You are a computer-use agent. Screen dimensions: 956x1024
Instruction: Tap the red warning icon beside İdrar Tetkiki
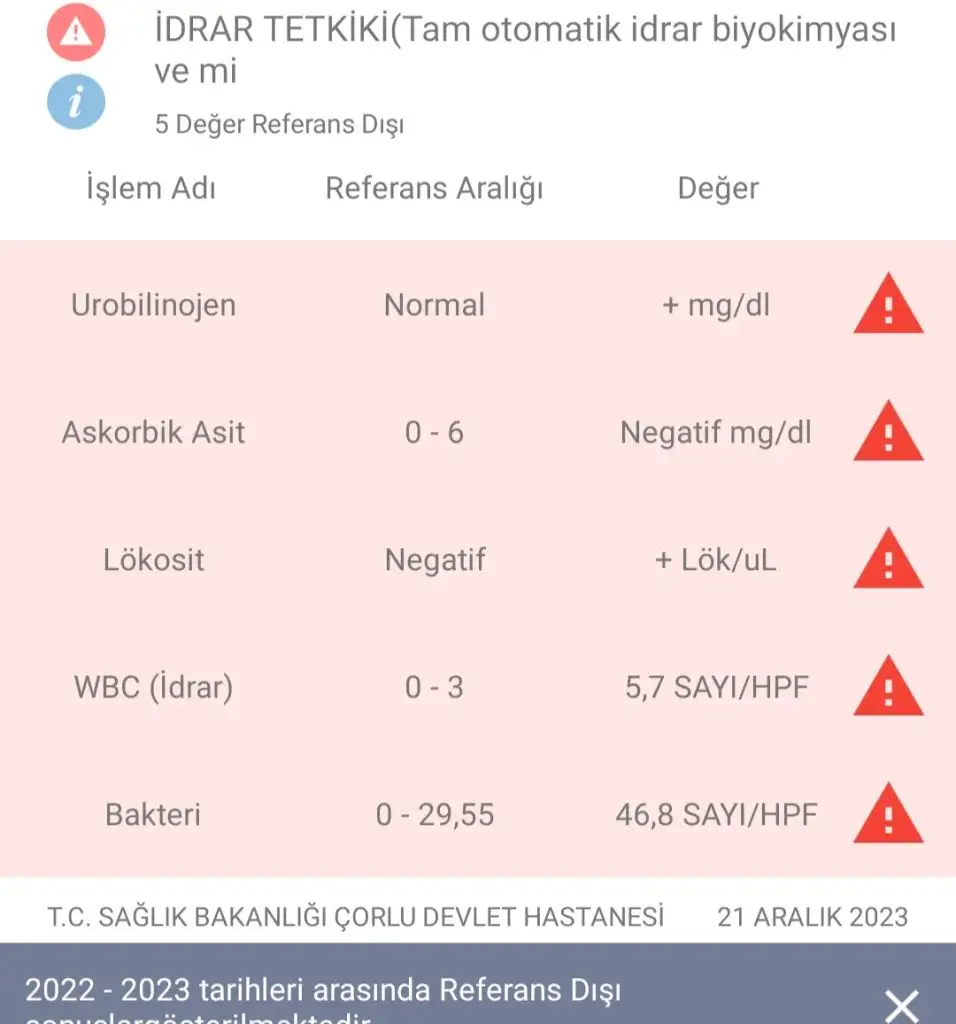(x=77, y=33)
